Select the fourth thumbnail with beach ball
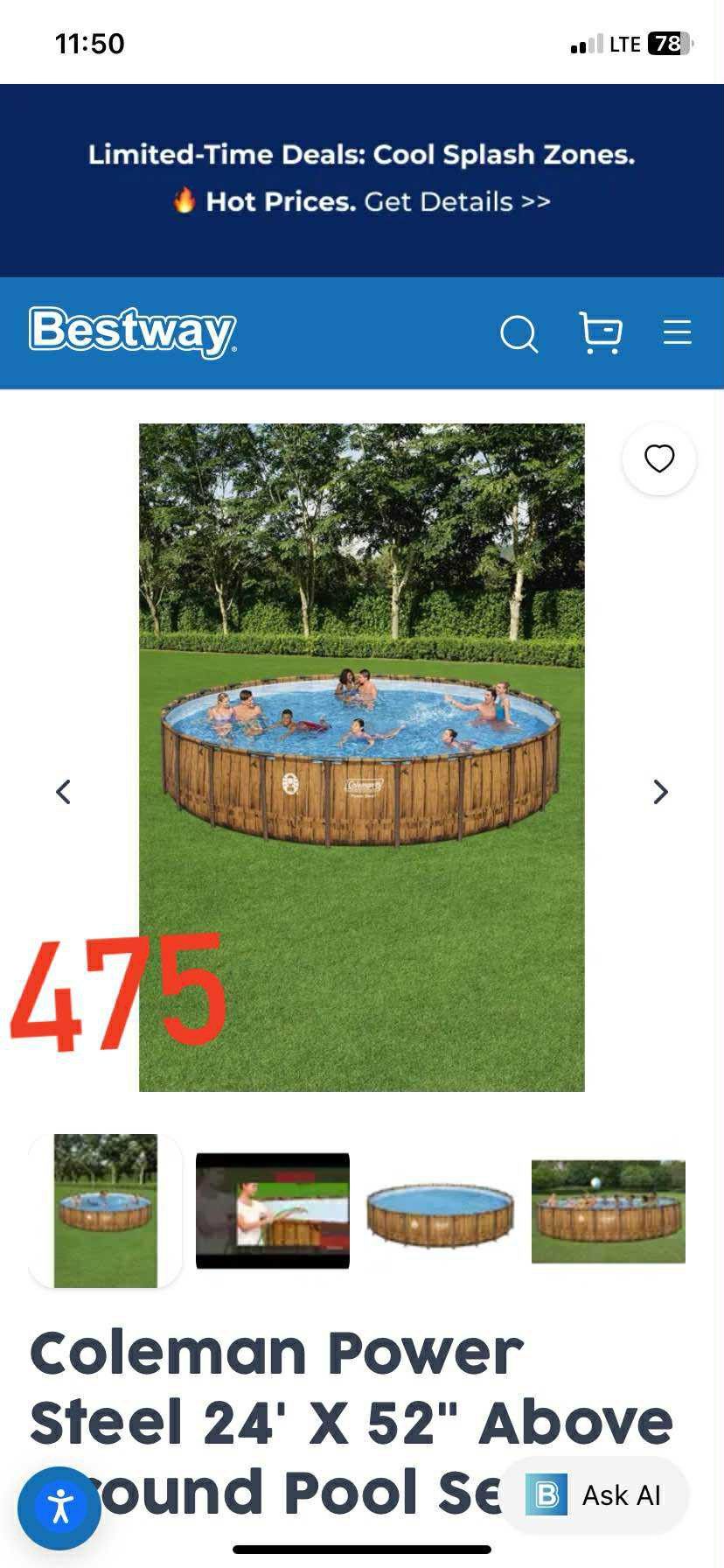The height and width of the screenshot is (1568, 724). tap(608, 1211)
